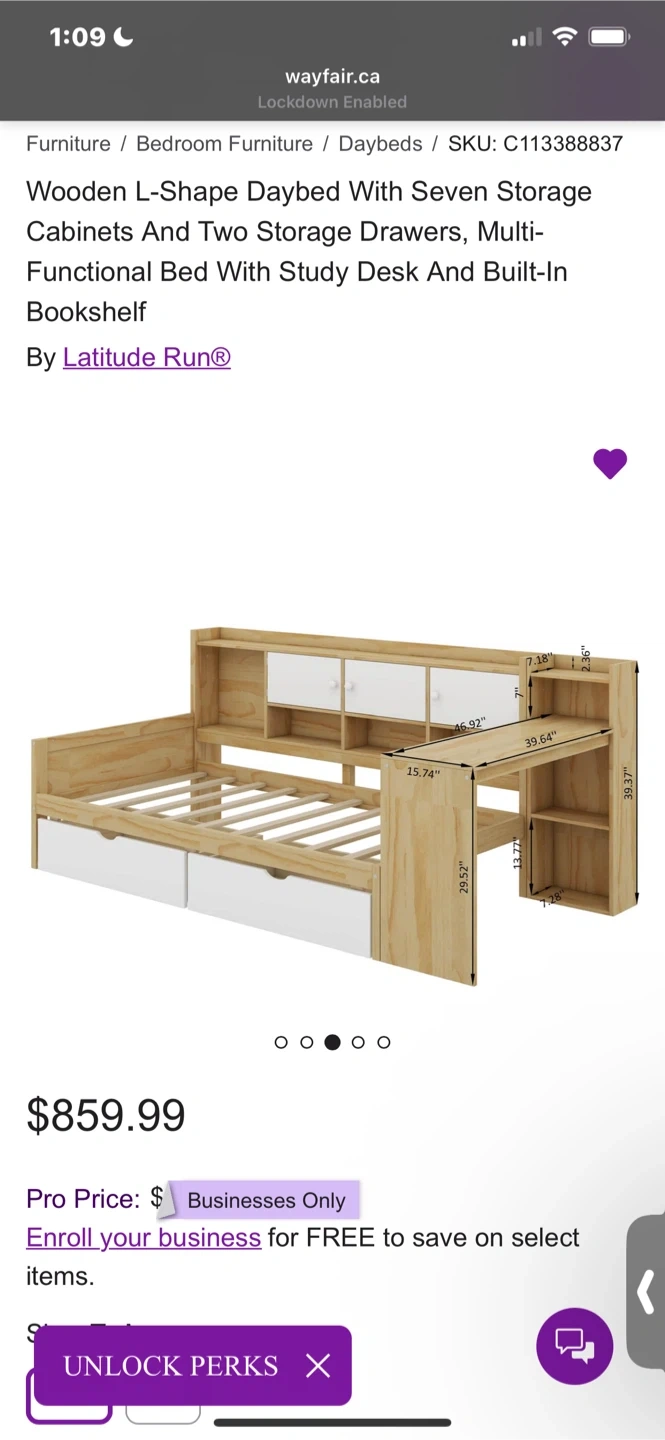
Task: Open the Latitude Run brand link
Action: [x=147, y=357]
